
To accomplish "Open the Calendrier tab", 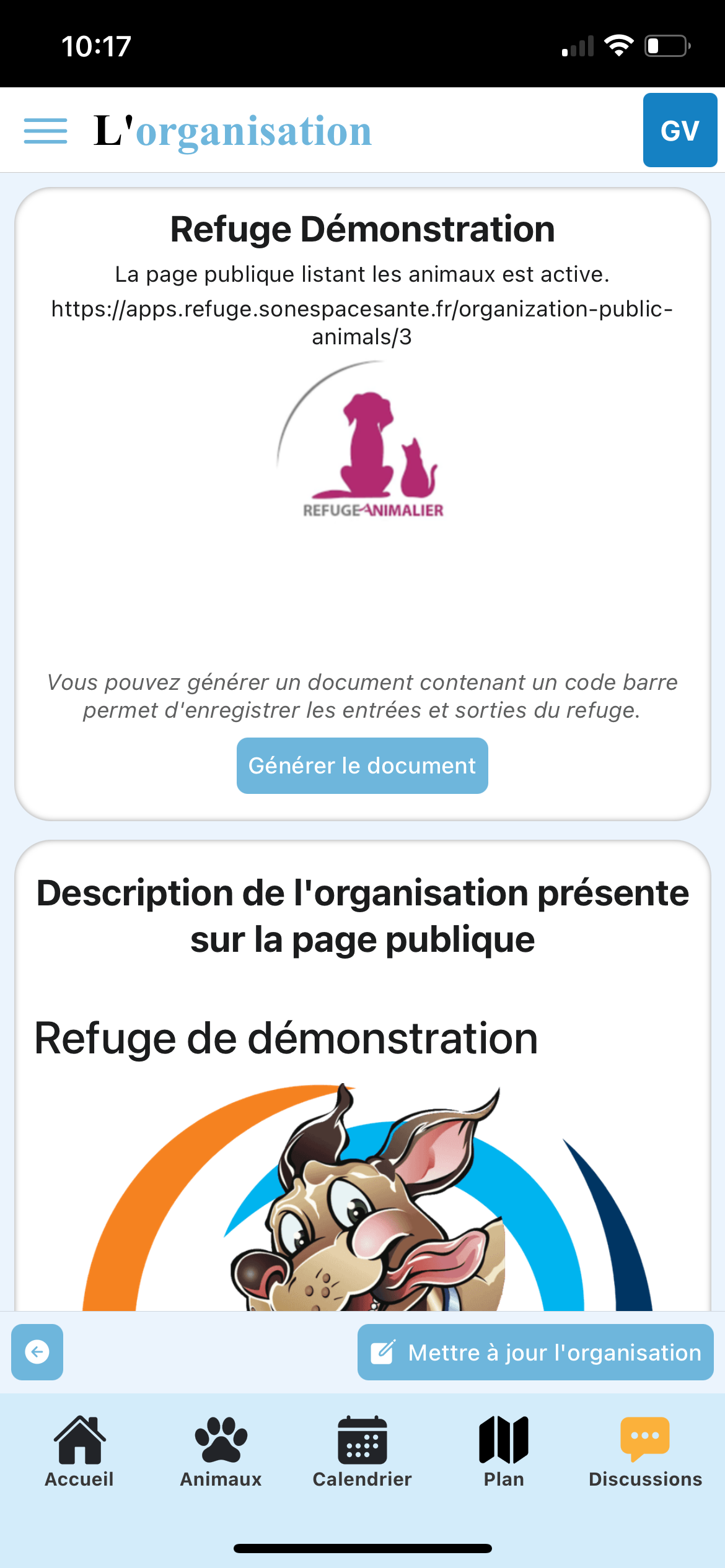I will click(x=362, y=1452).
